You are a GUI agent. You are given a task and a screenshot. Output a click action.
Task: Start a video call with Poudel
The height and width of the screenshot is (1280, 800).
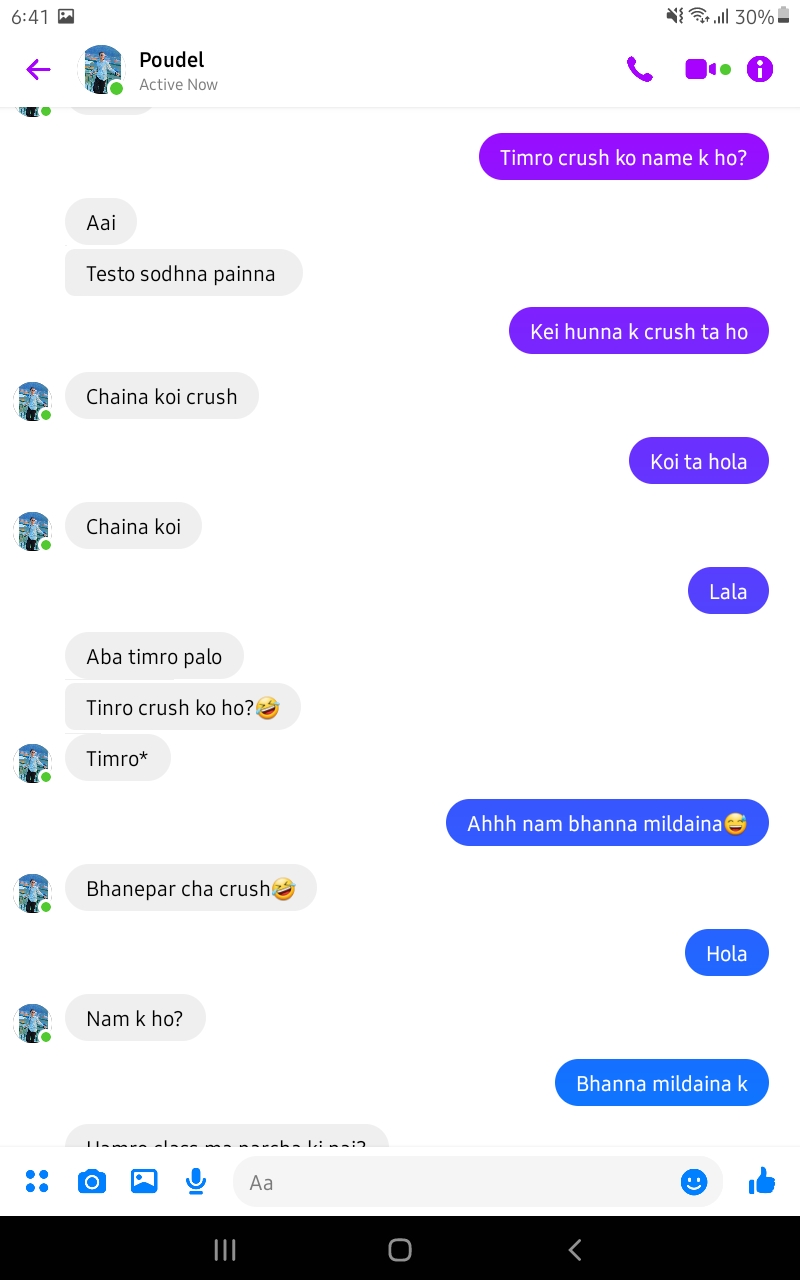700,69
